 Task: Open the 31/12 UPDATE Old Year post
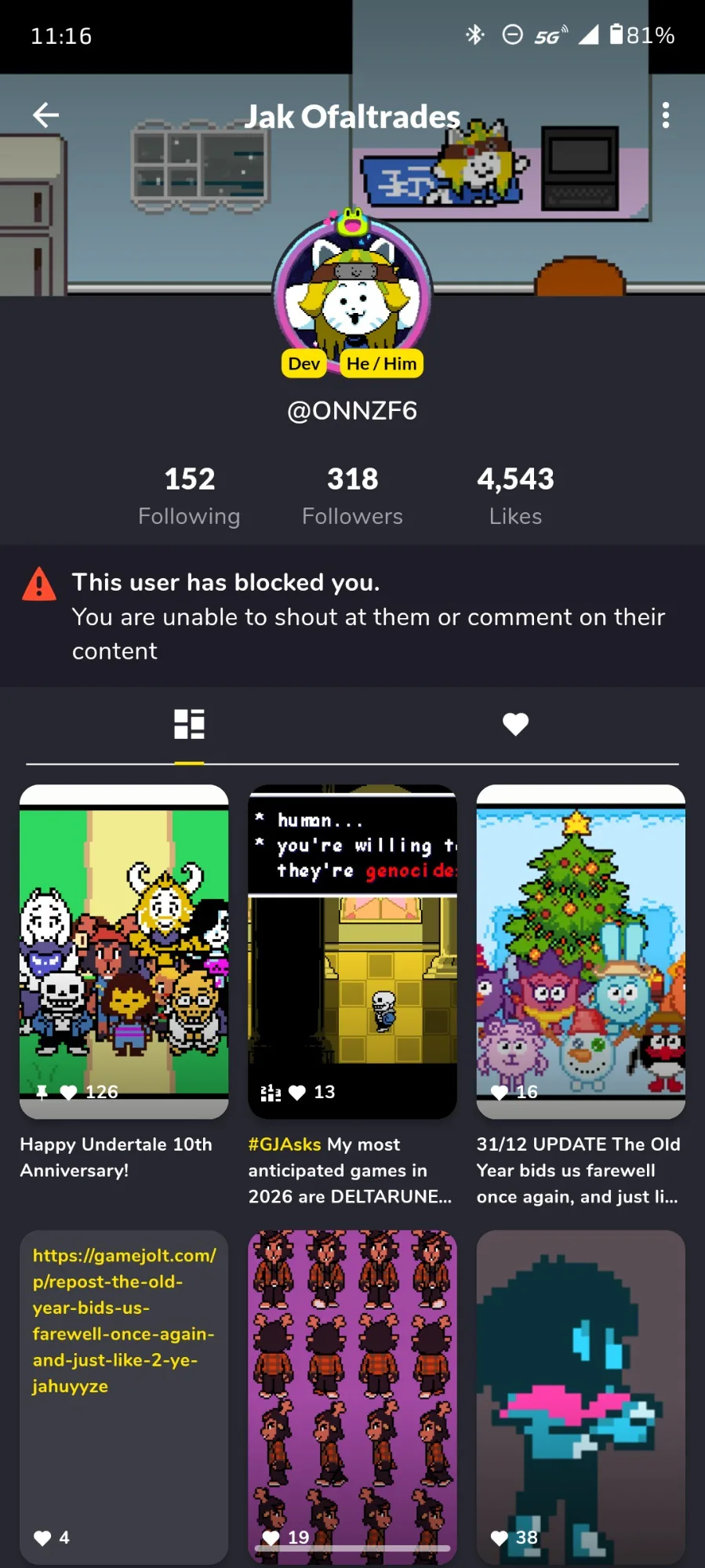(x=580, y=951)
